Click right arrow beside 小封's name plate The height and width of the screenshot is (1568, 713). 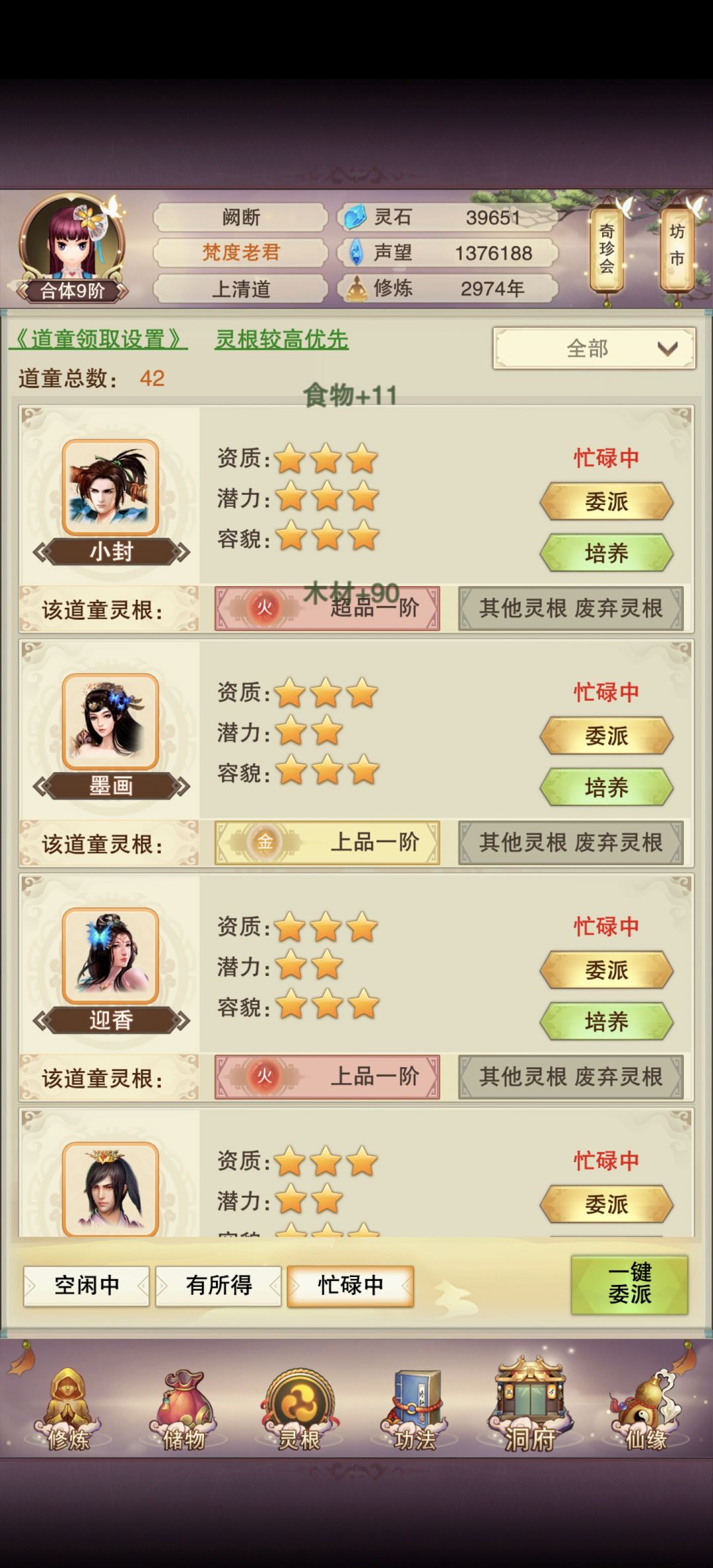pyautogui.click(x=185, y=553)
